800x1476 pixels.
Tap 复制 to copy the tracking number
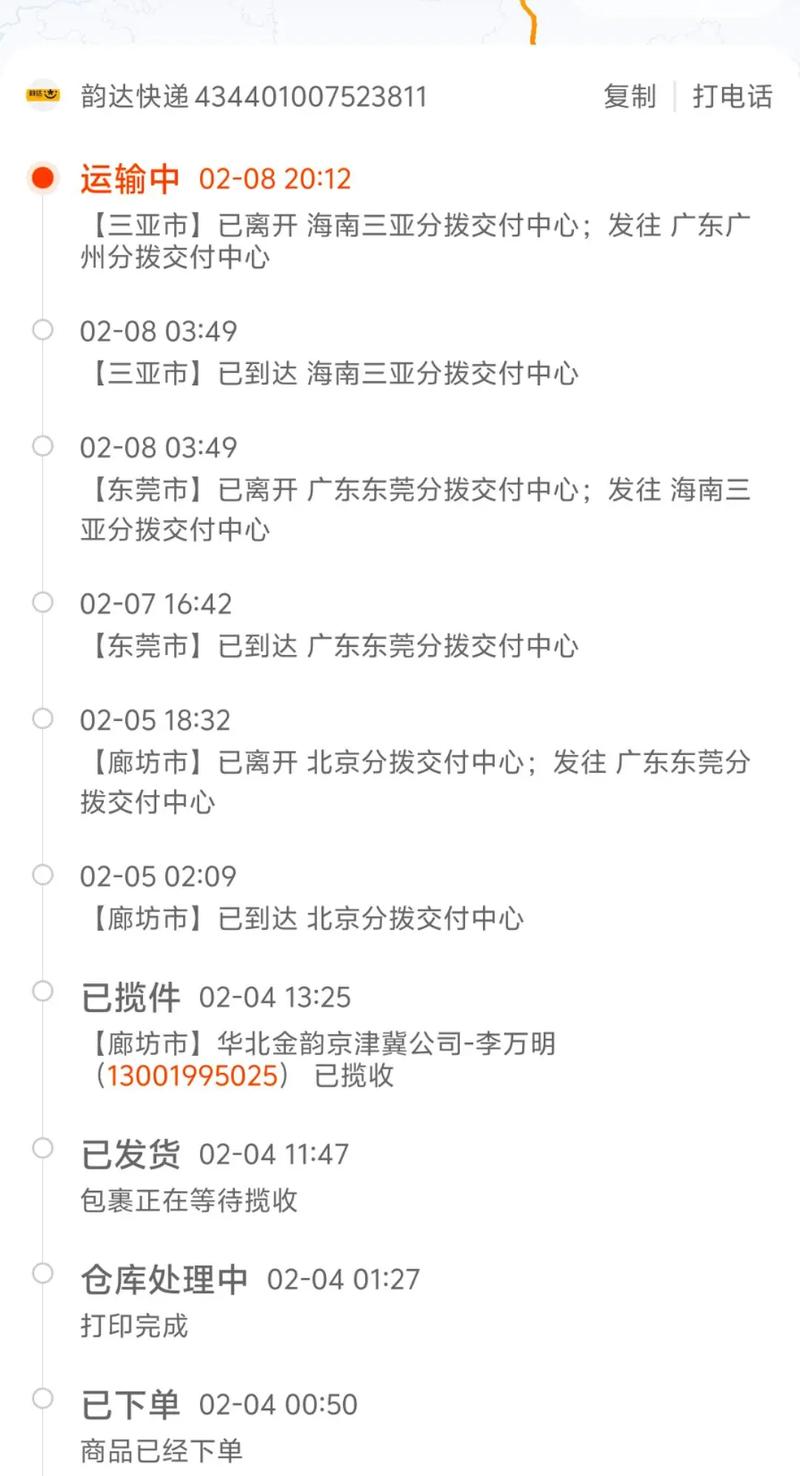coord(629,97)
